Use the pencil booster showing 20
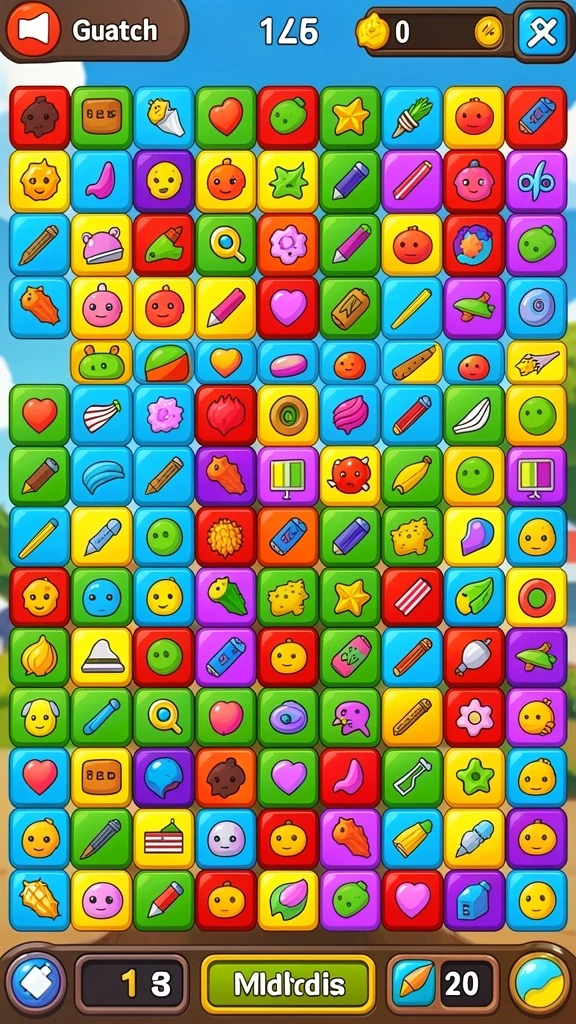The height and width of the screenshot is (1024, 576). (x=443, y=984)
